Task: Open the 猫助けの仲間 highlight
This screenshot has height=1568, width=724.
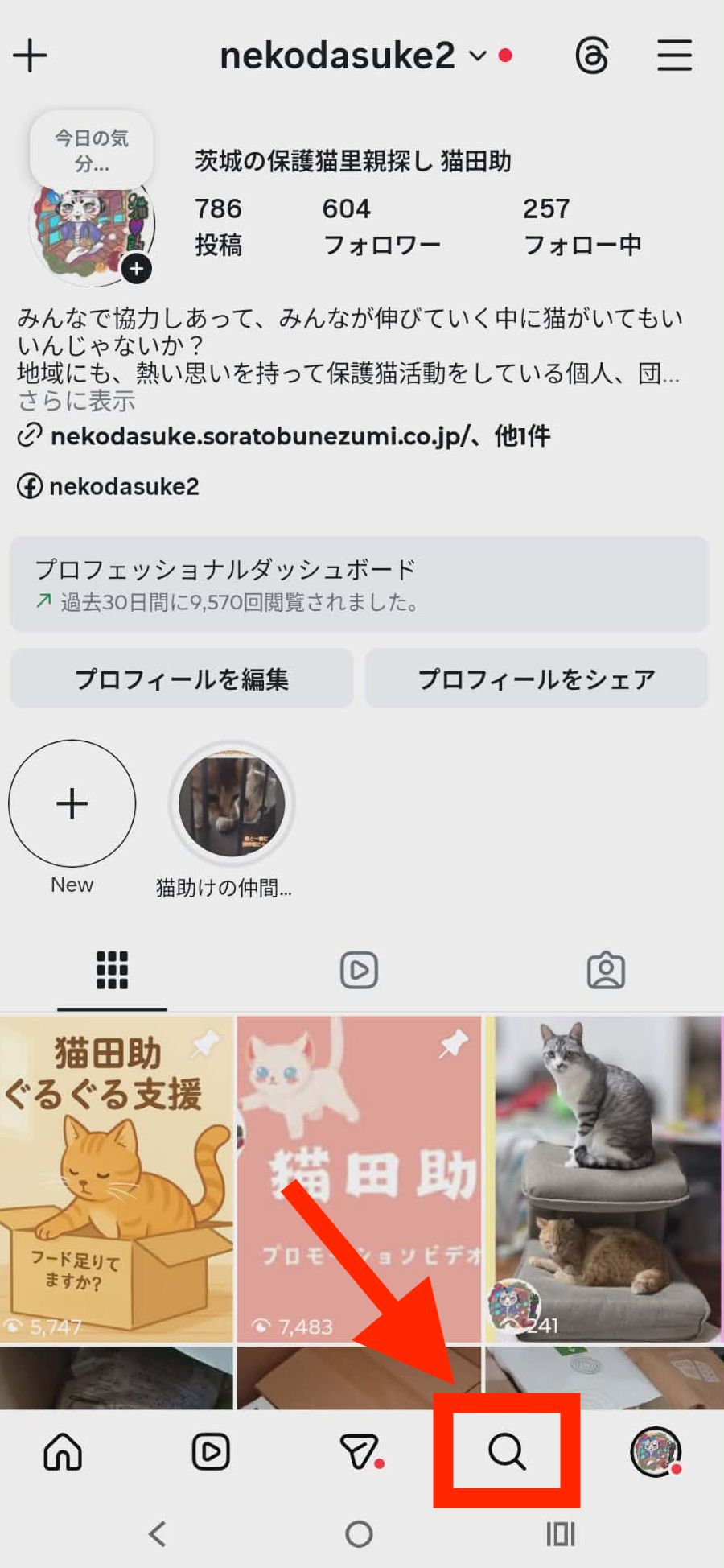Action: [232, 805]
